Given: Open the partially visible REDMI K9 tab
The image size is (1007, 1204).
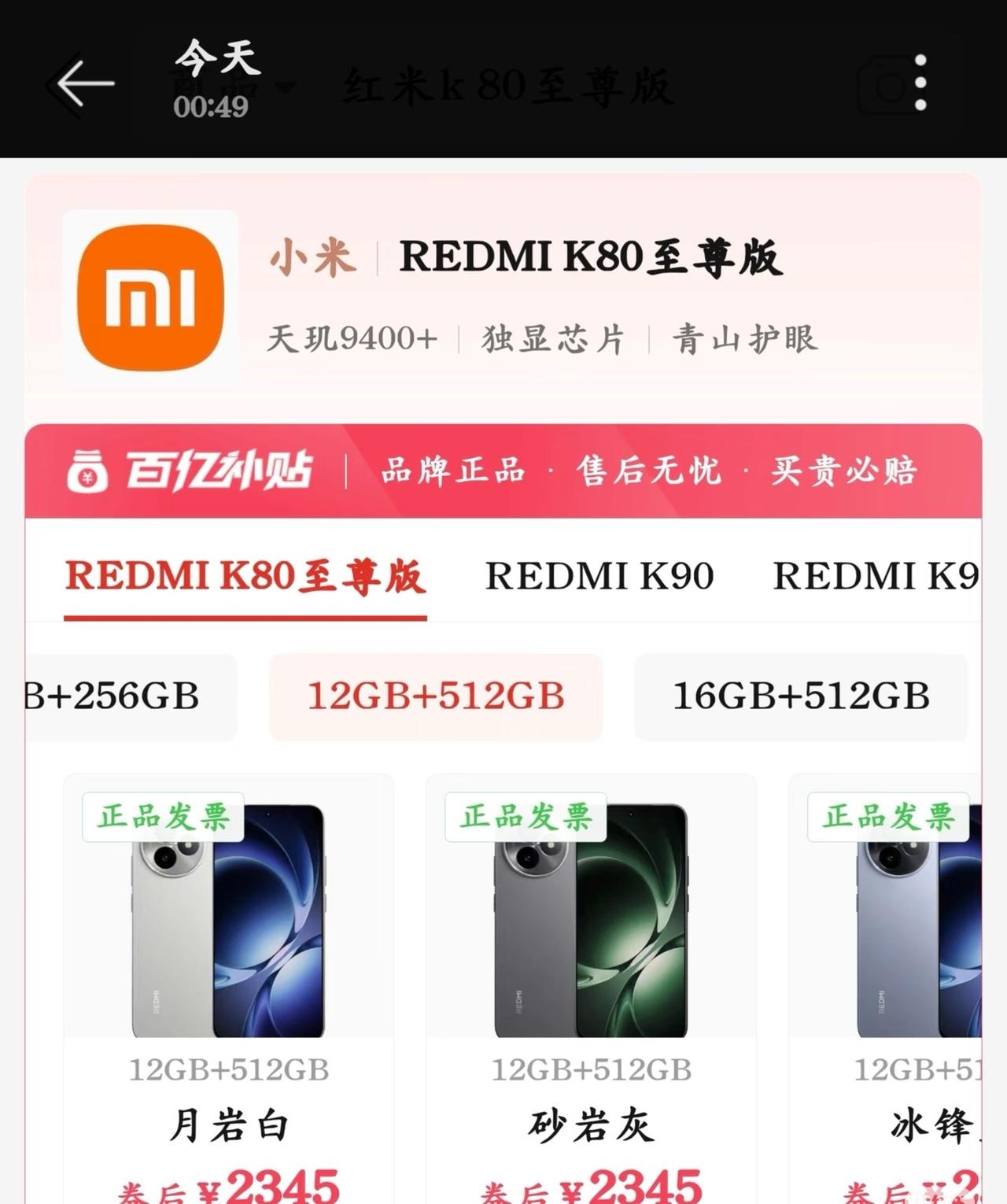Looking at the screenshot, I should click(877, 576).
